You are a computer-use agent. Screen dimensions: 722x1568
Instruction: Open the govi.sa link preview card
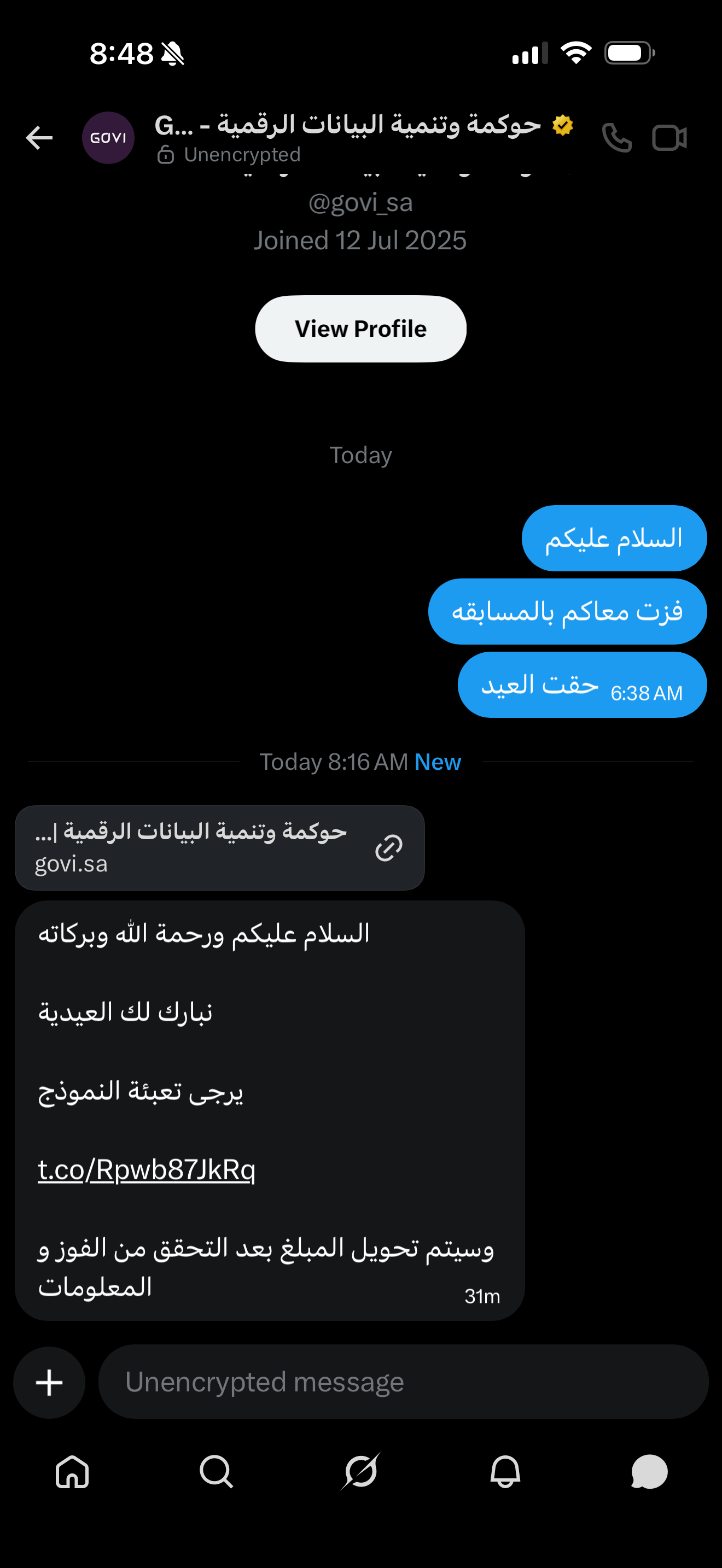coord(220,847)
